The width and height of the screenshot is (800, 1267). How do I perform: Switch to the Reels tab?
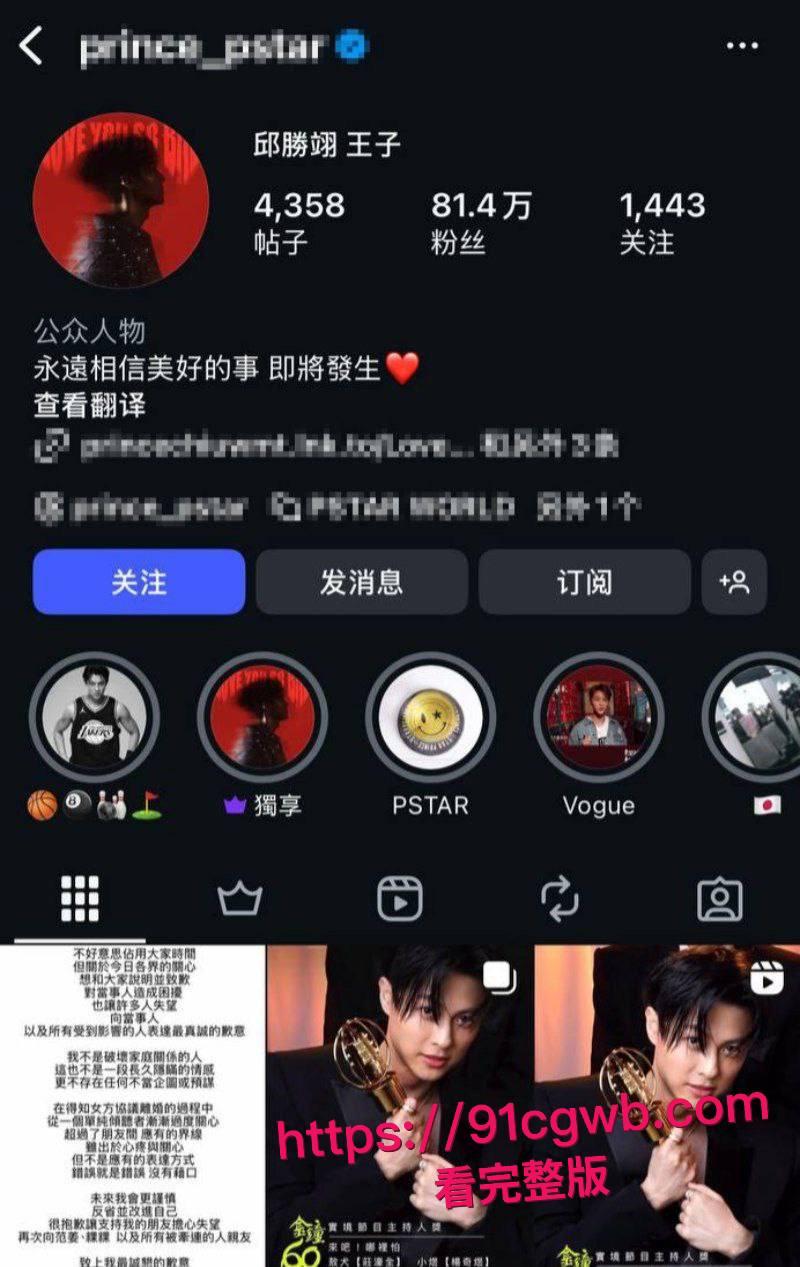coord(400,897)
